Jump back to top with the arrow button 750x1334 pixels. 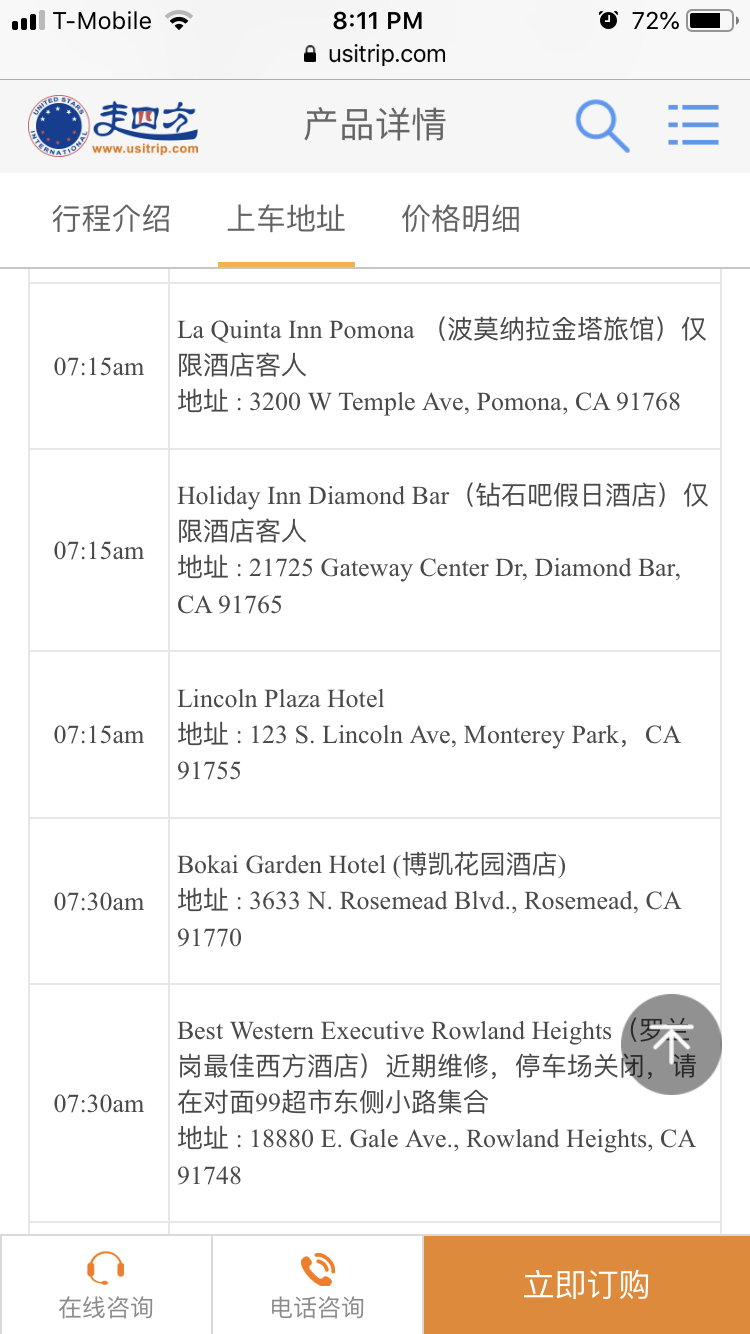tap(672, 1044)
